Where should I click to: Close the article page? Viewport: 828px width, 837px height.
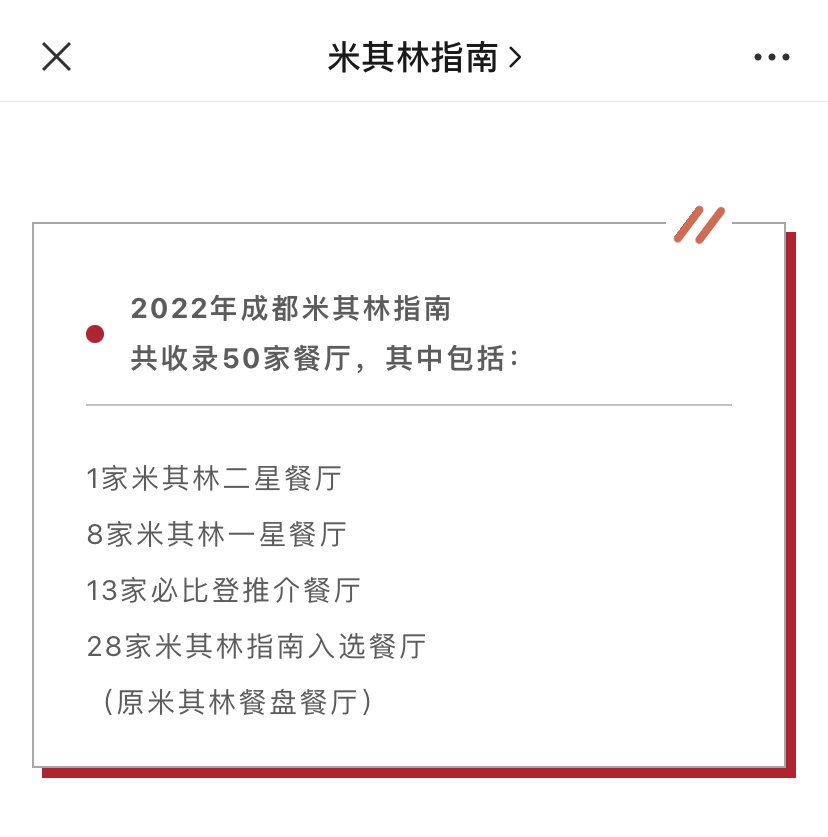coord(57,57)
